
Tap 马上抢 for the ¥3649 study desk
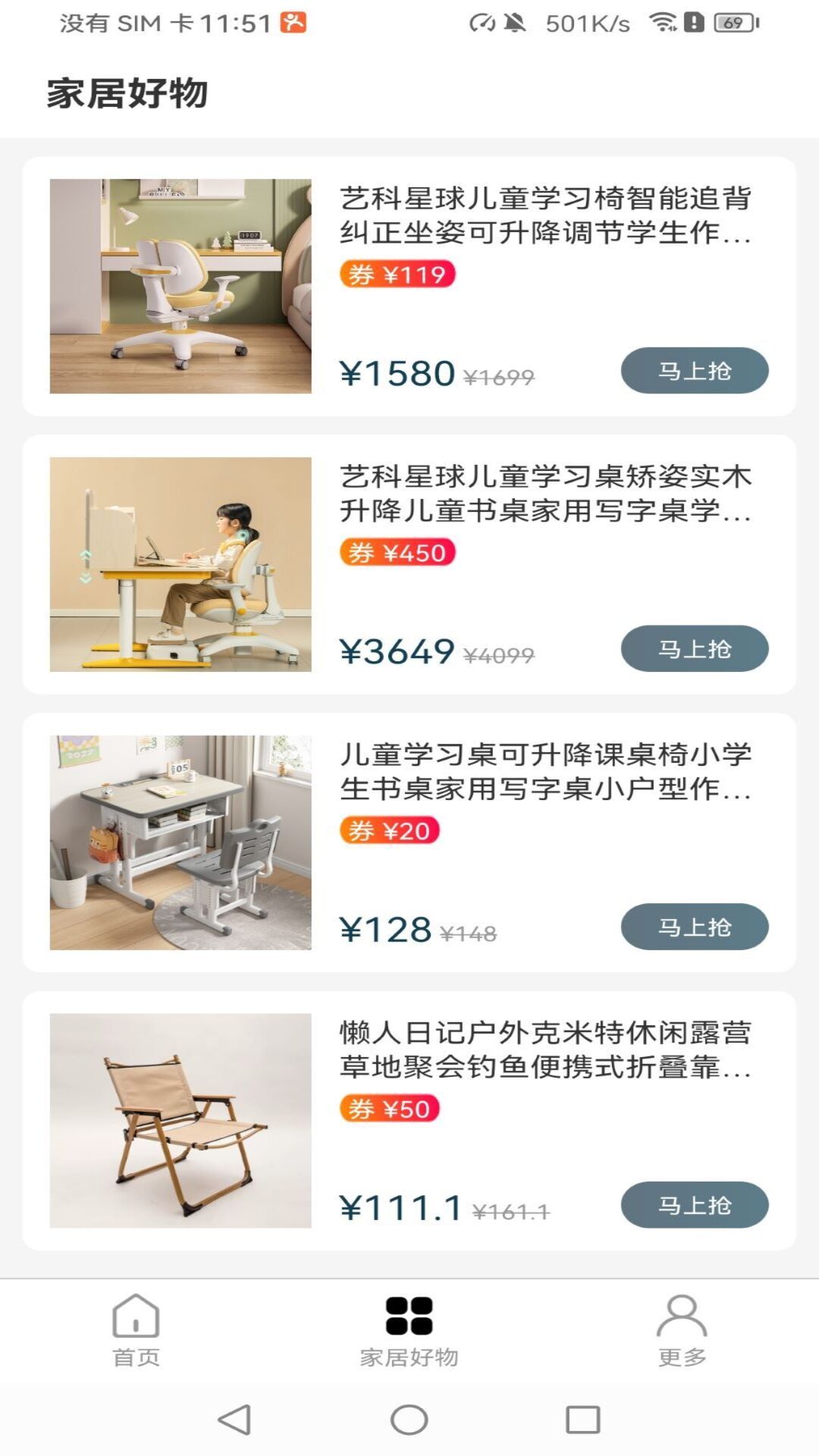coord(694,649)
